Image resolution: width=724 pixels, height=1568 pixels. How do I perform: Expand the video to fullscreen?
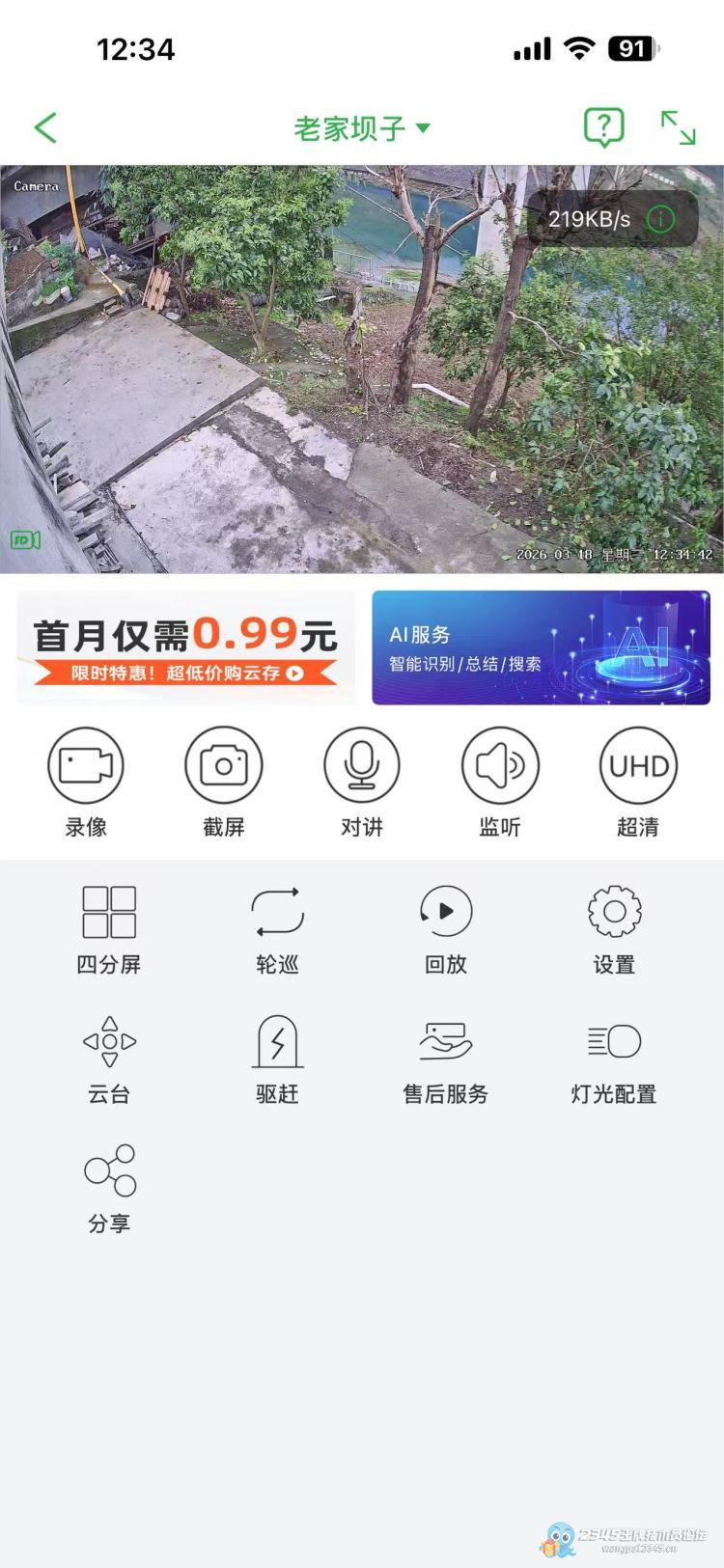678,127
